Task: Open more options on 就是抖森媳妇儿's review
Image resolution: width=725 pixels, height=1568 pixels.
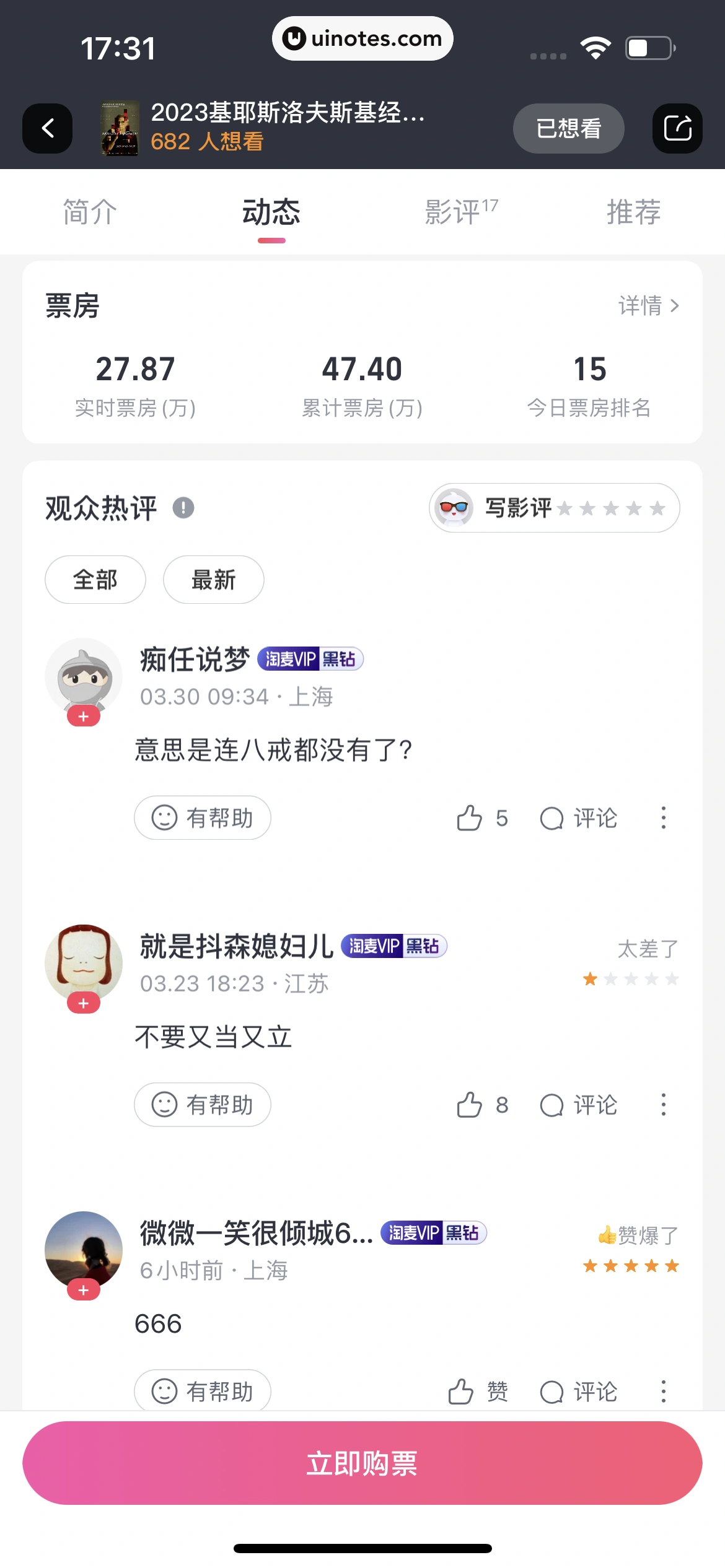Action: [x=664, y=1105]
